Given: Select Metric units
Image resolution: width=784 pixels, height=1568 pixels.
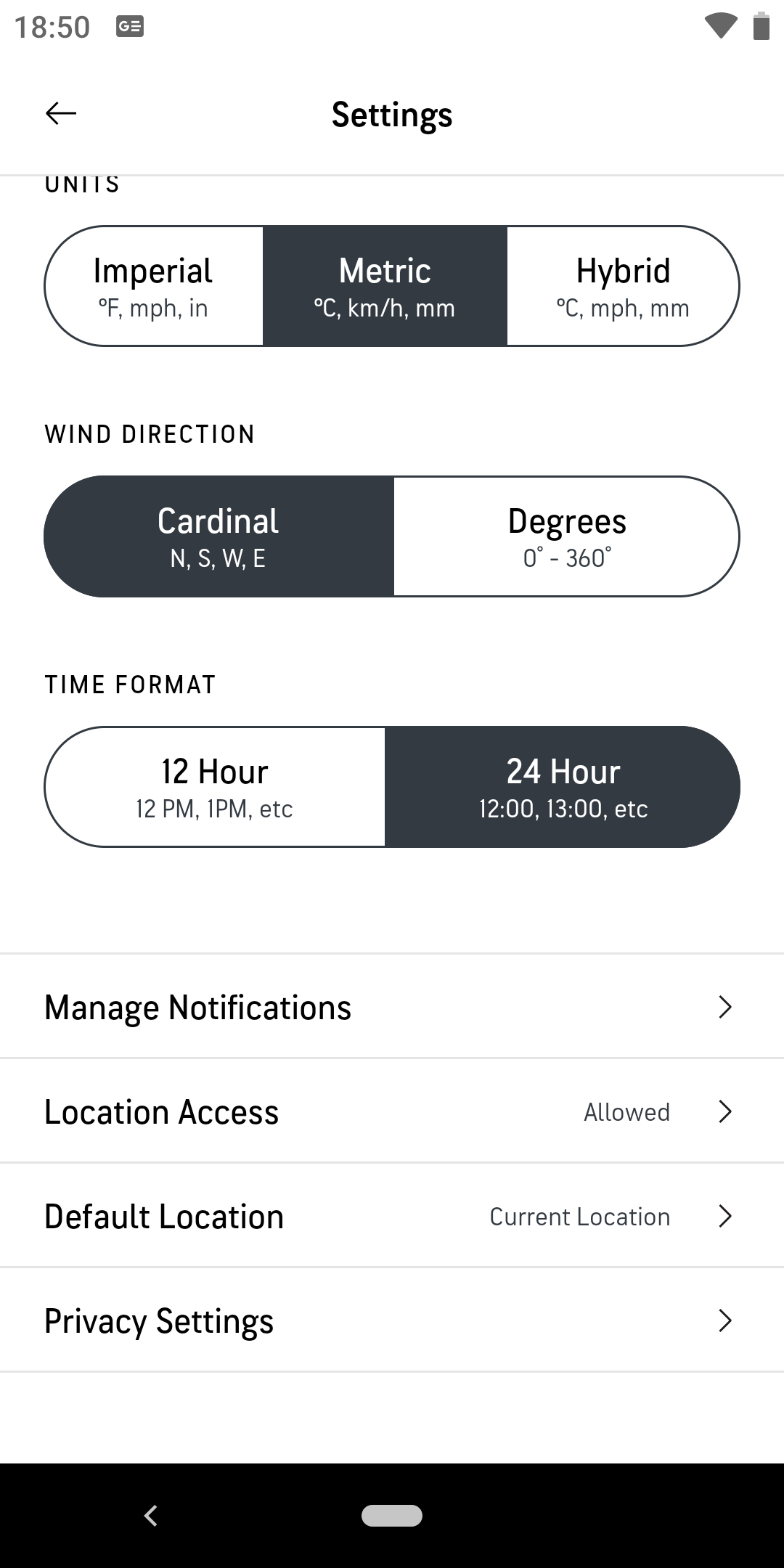Looking at the screenshot, I should tap(385, 286).
